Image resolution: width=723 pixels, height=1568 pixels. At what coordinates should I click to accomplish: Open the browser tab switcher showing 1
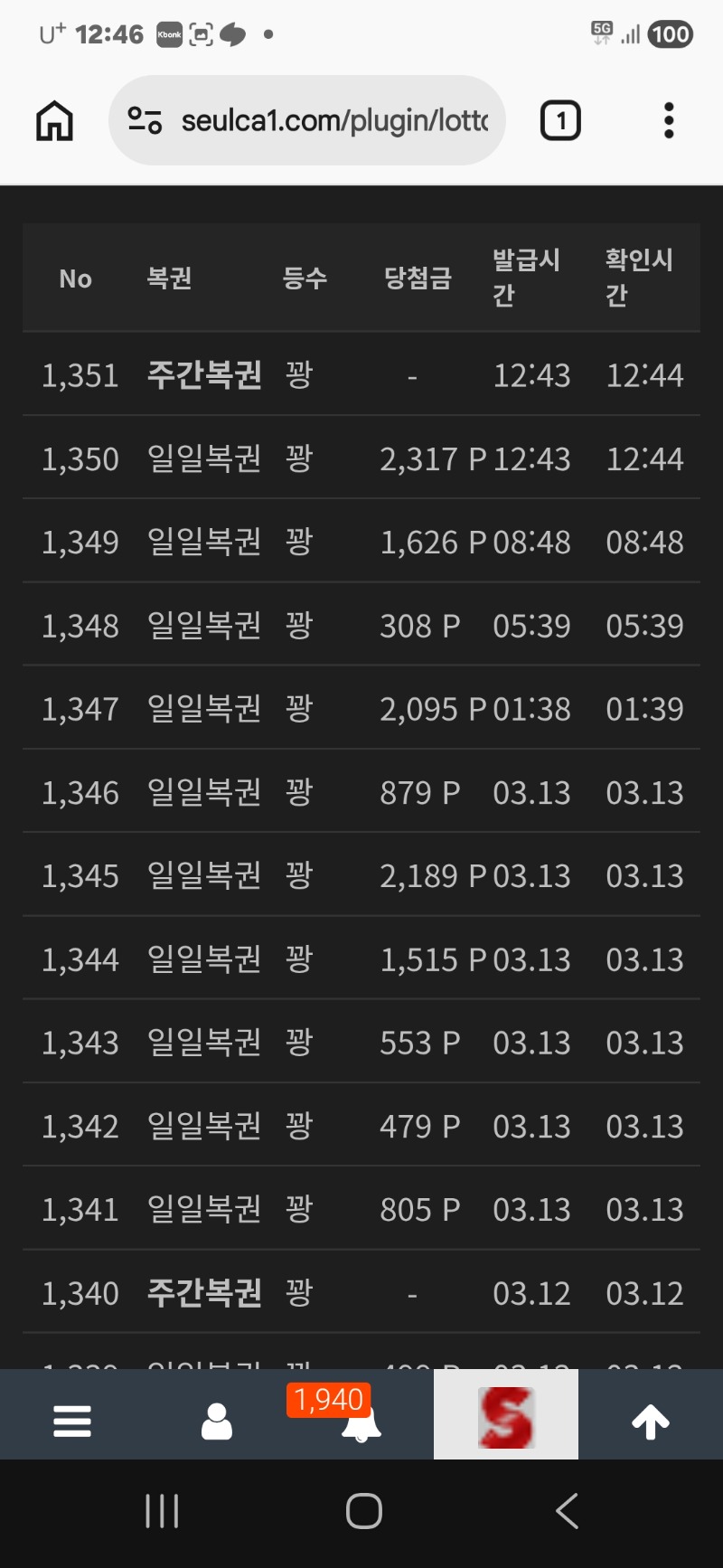(x=560, y=118)
